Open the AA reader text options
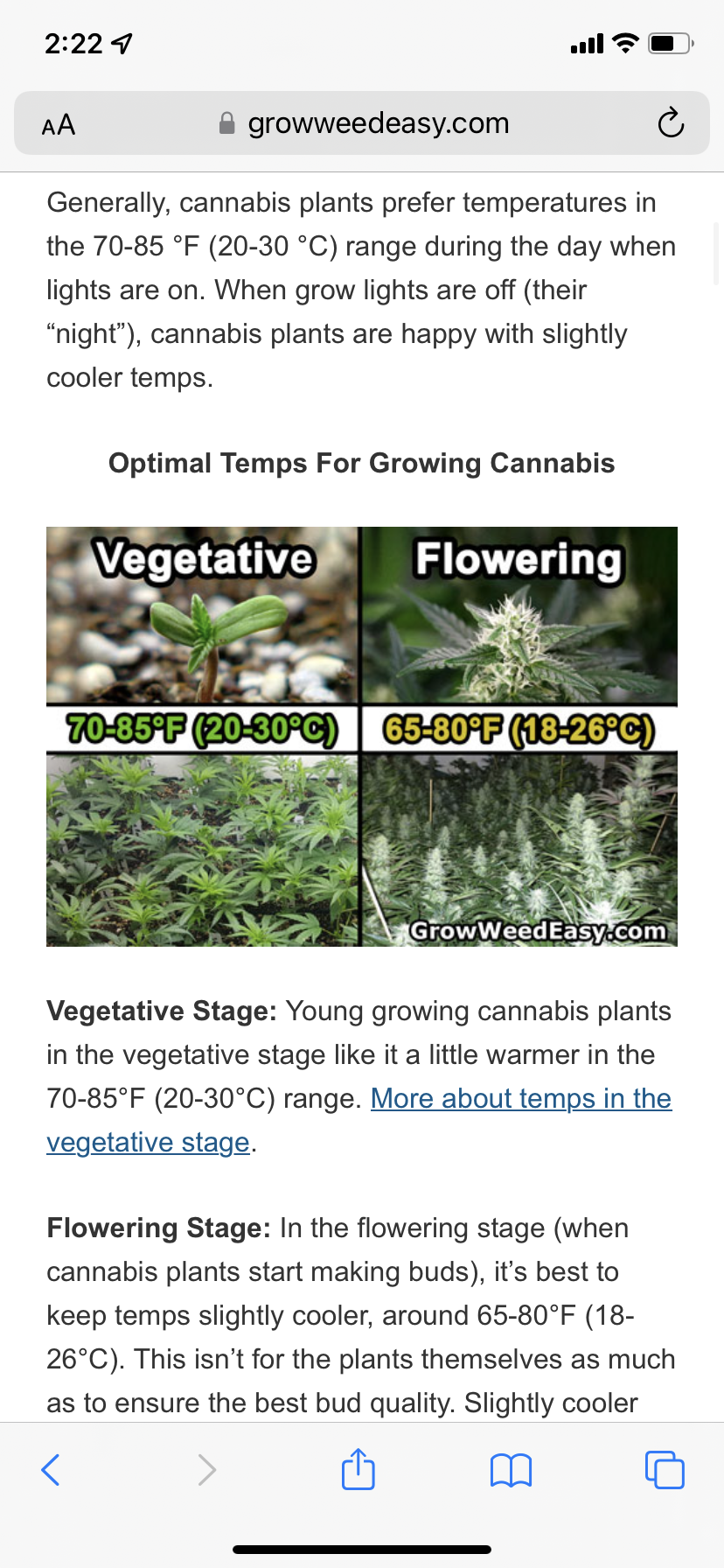The width and height of the screenshot is (724, 1568). tap(59, 125)
